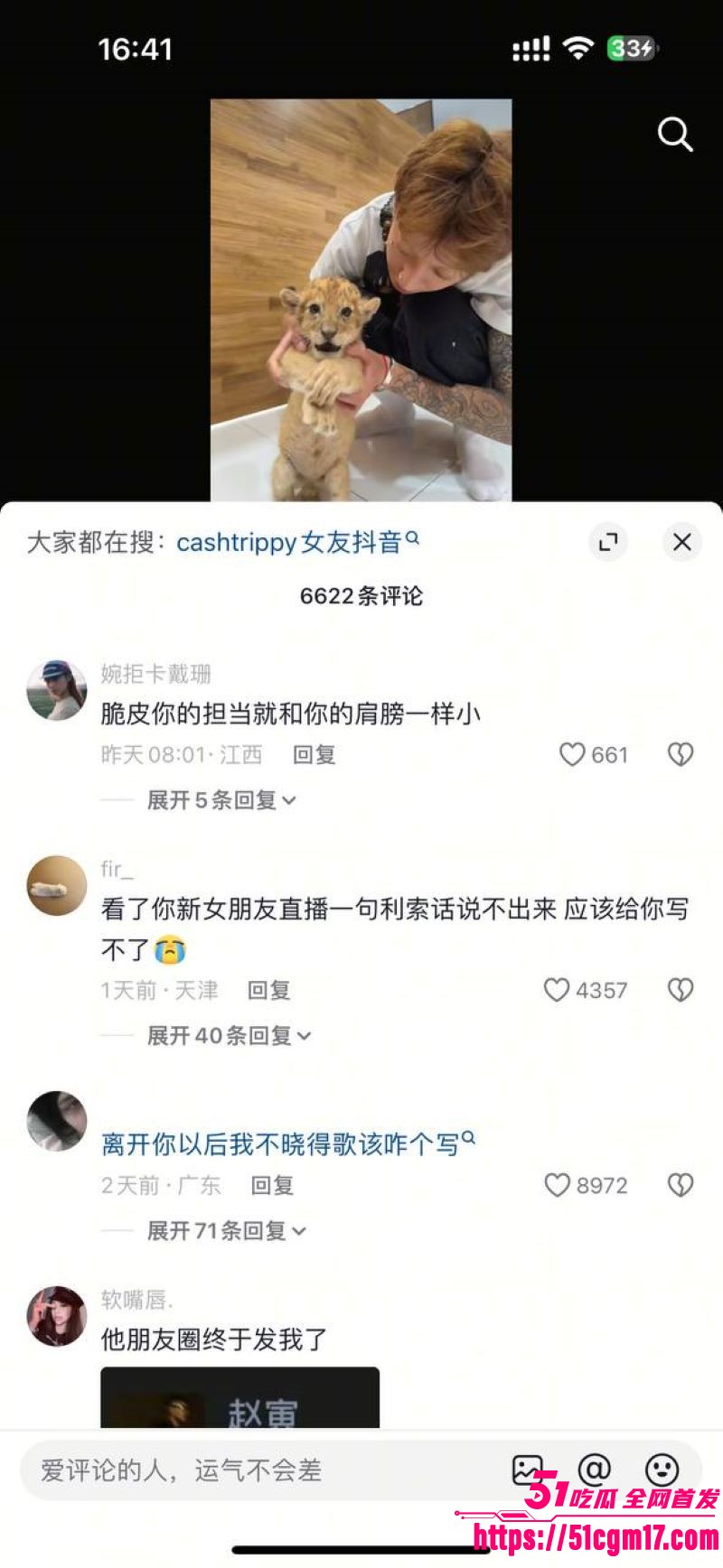The width and height of the screenshot is (723, 1568).
Task: Expand the 40 replies under fir_'s comment
Action: click(224, 1036)
